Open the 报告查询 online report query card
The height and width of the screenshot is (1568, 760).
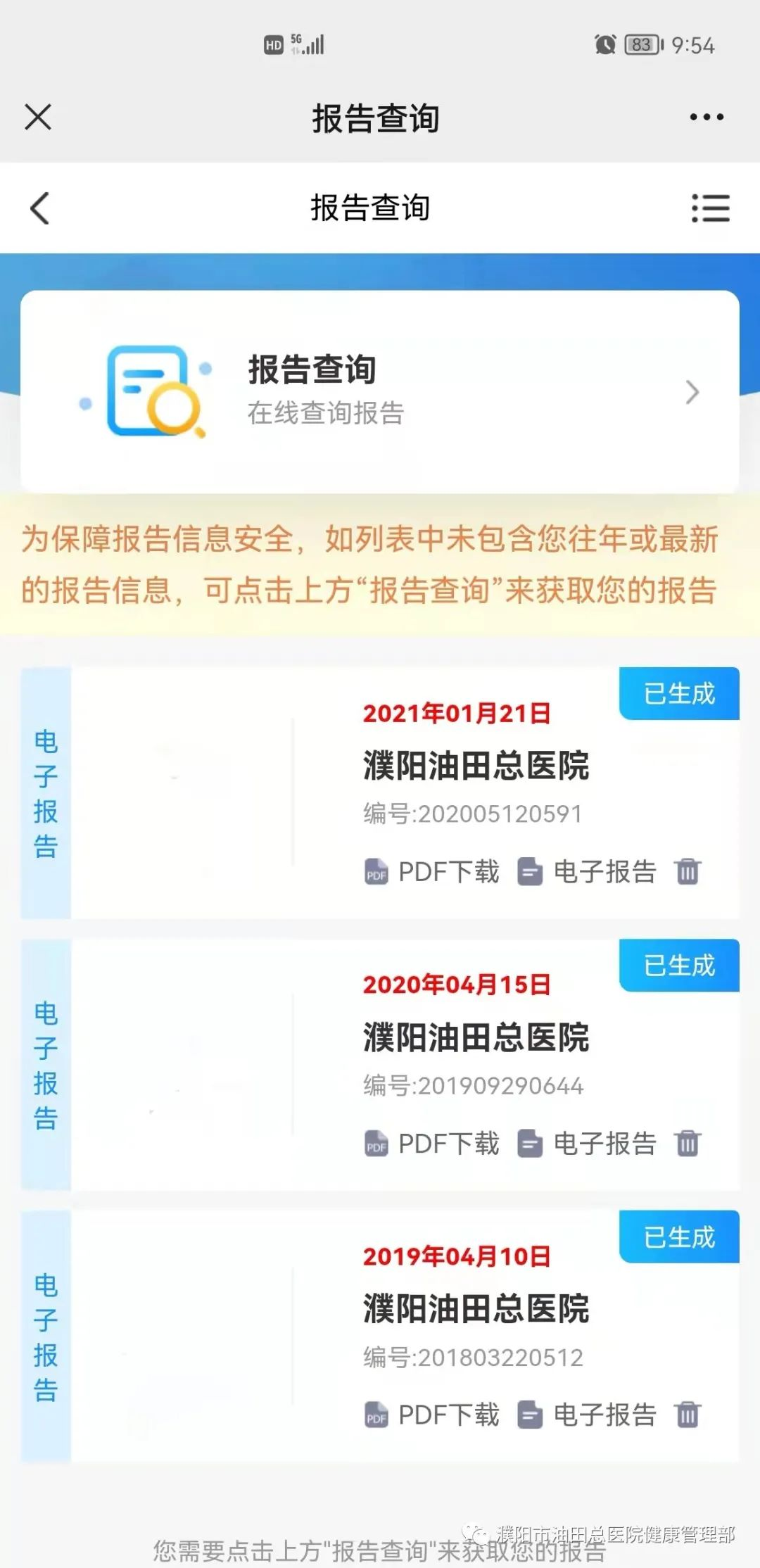(x=380, y=391)
